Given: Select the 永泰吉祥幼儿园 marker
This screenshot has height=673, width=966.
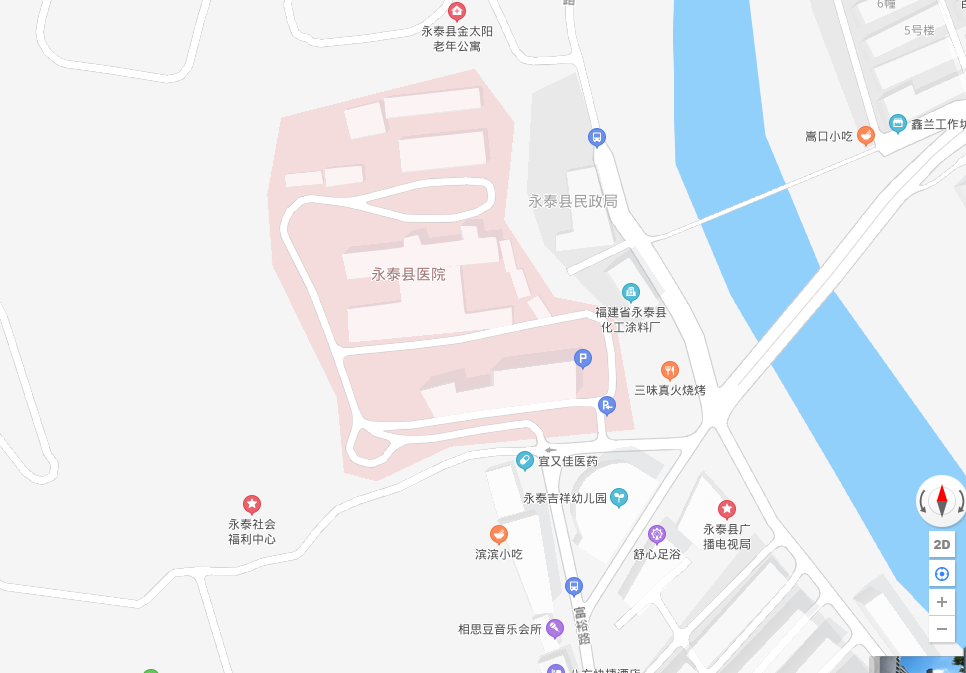Looking at the screenshot, I should [620, 497].
